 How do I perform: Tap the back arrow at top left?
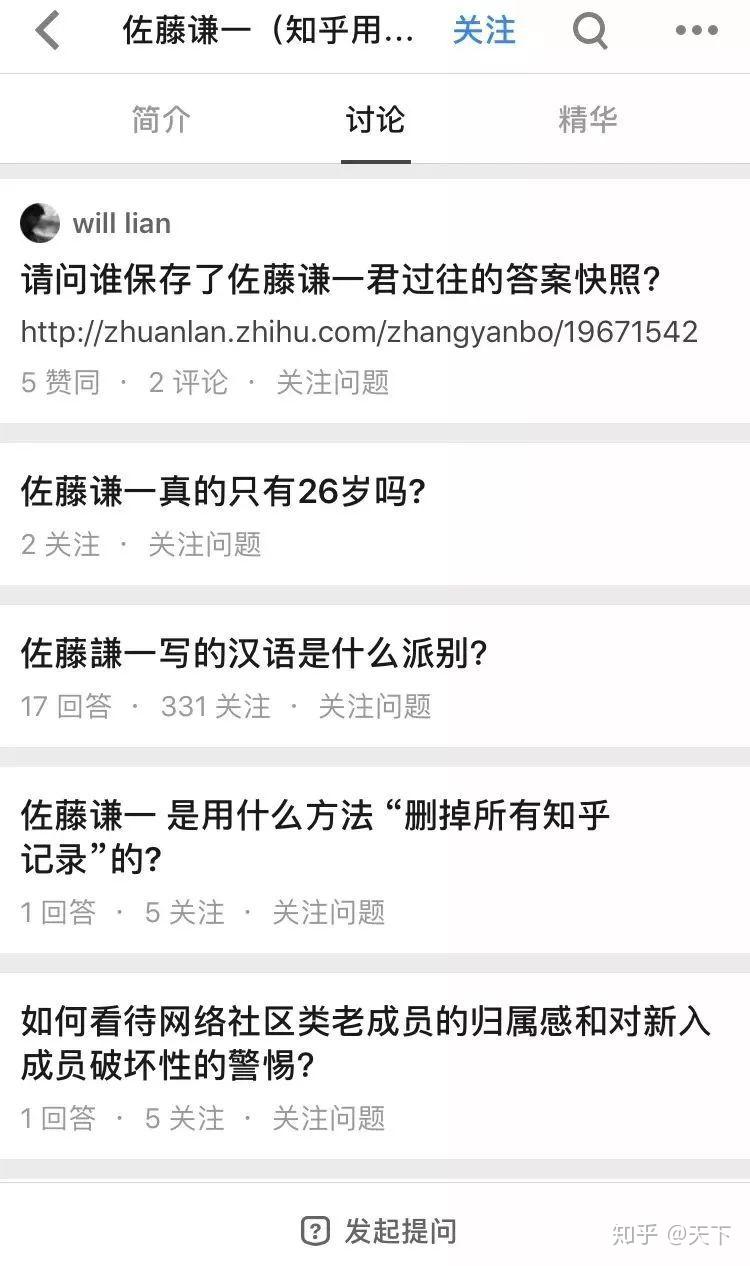(45, 32)
